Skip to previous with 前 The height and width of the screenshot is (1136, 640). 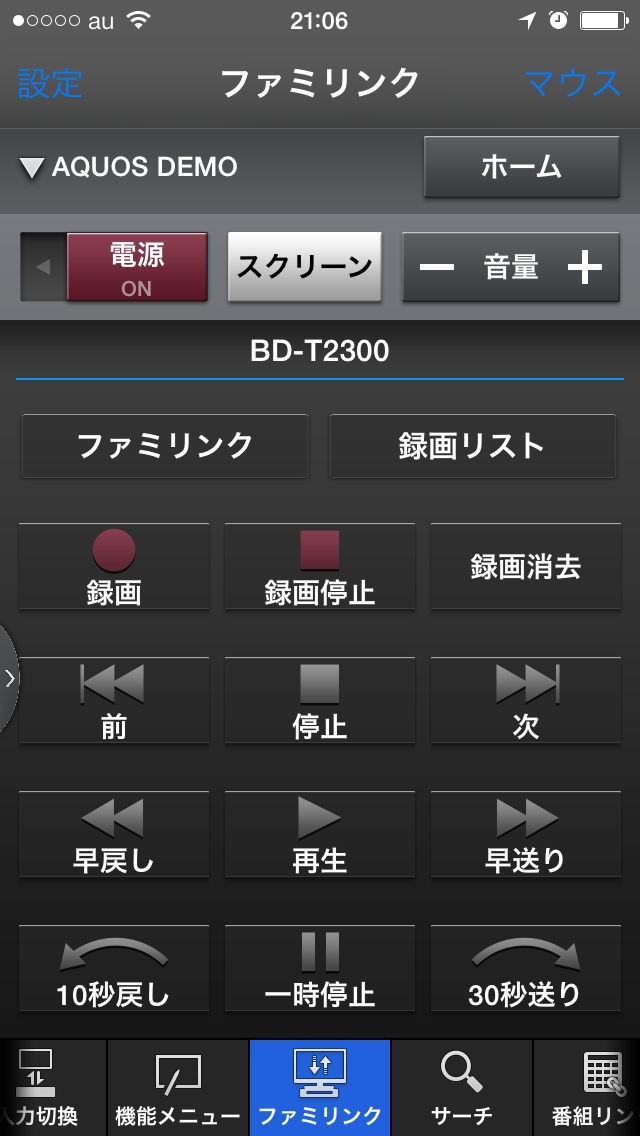click(x=114, y=701)
